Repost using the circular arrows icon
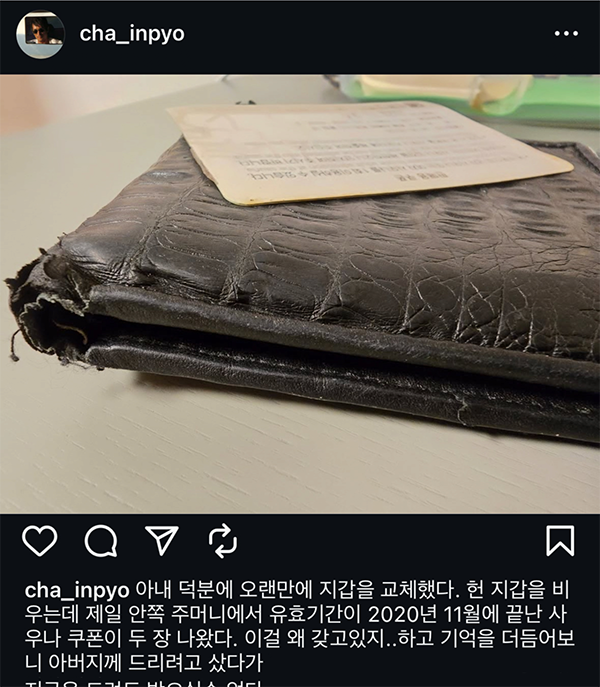Screen dimensions: 600x687 (x=222, y=541)
